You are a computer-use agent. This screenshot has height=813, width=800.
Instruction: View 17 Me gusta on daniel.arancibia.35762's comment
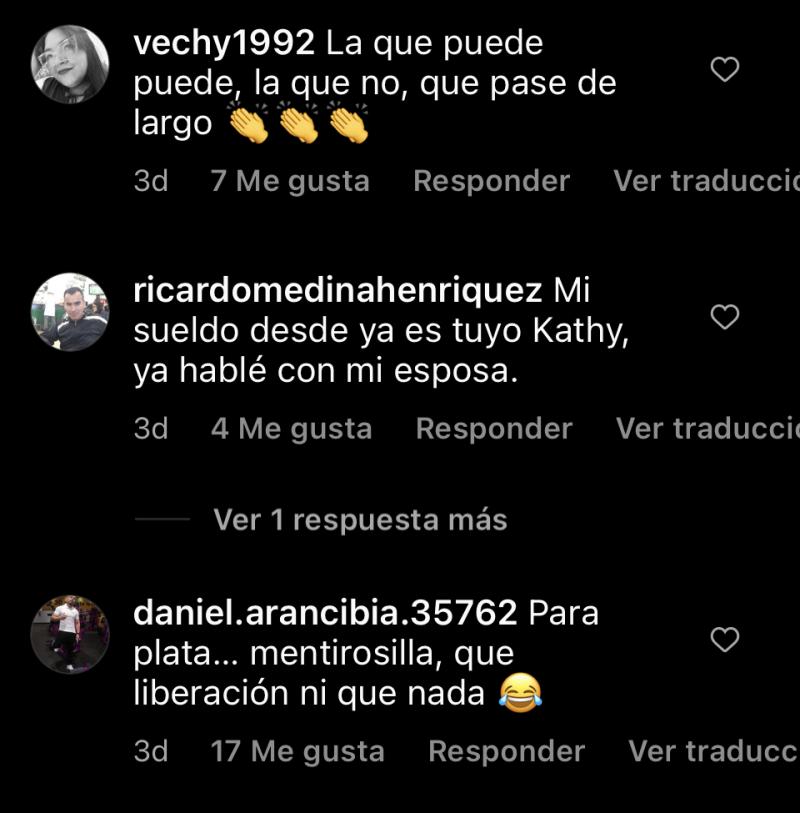298,751
